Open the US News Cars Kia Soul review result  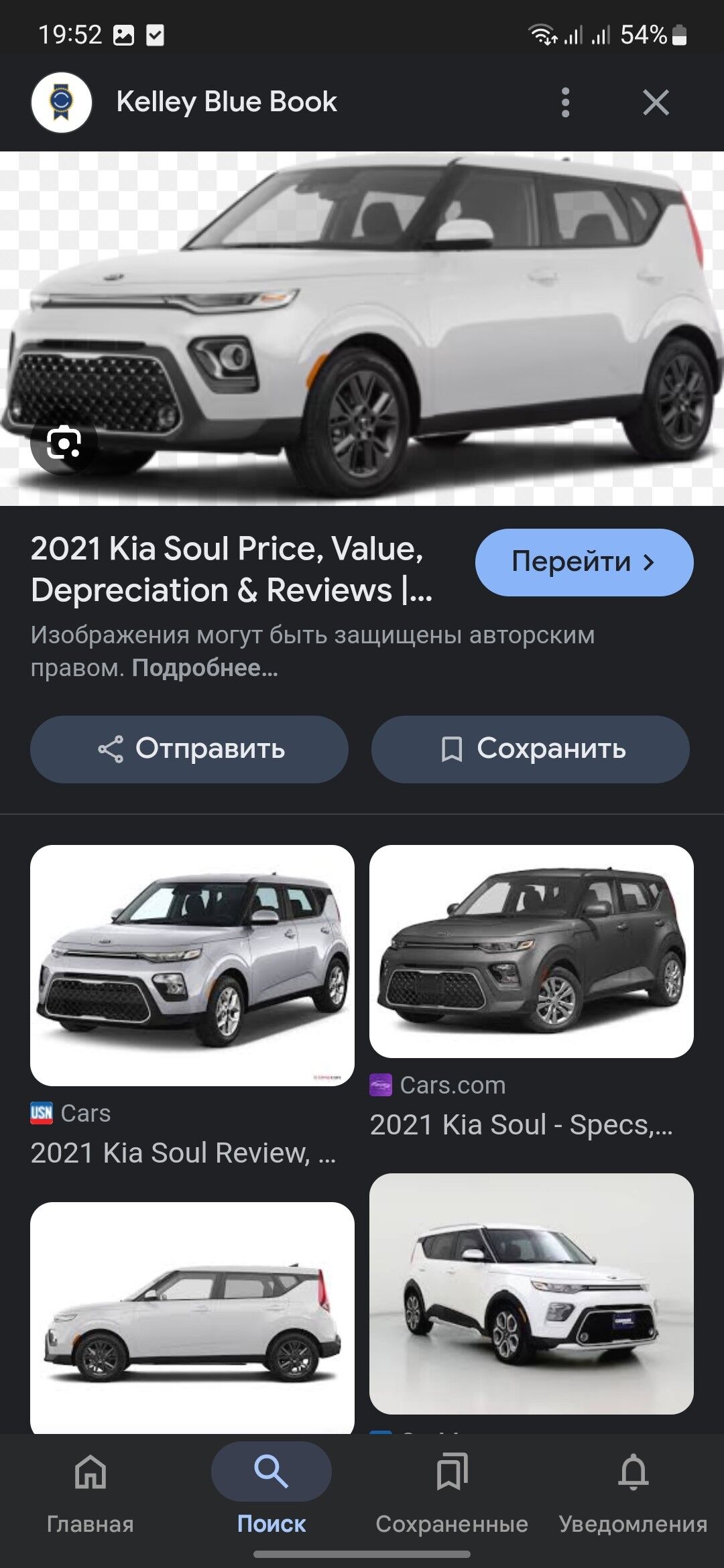[192, 1006]
